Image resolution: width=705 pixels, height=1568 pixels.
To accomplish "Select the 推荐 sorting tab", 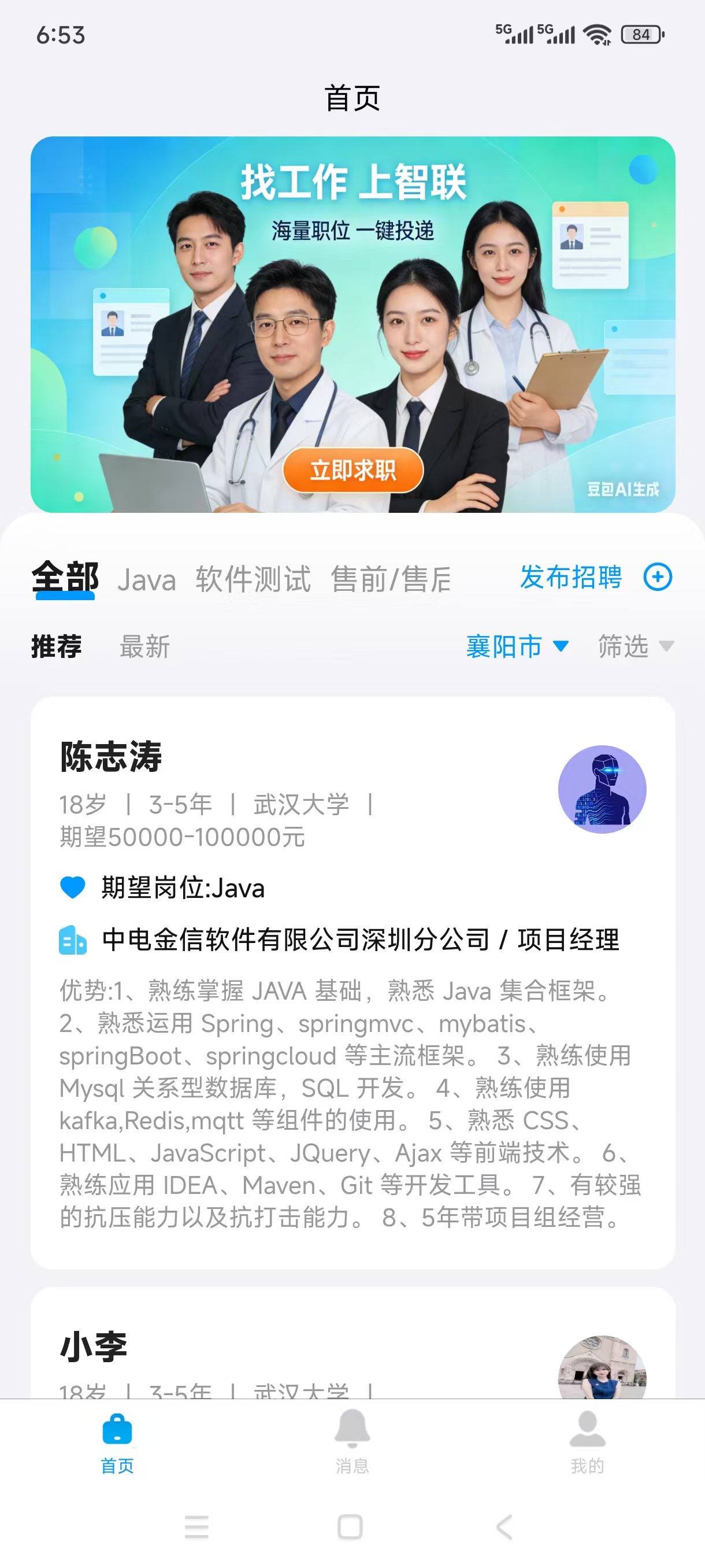I will [57, 646].
